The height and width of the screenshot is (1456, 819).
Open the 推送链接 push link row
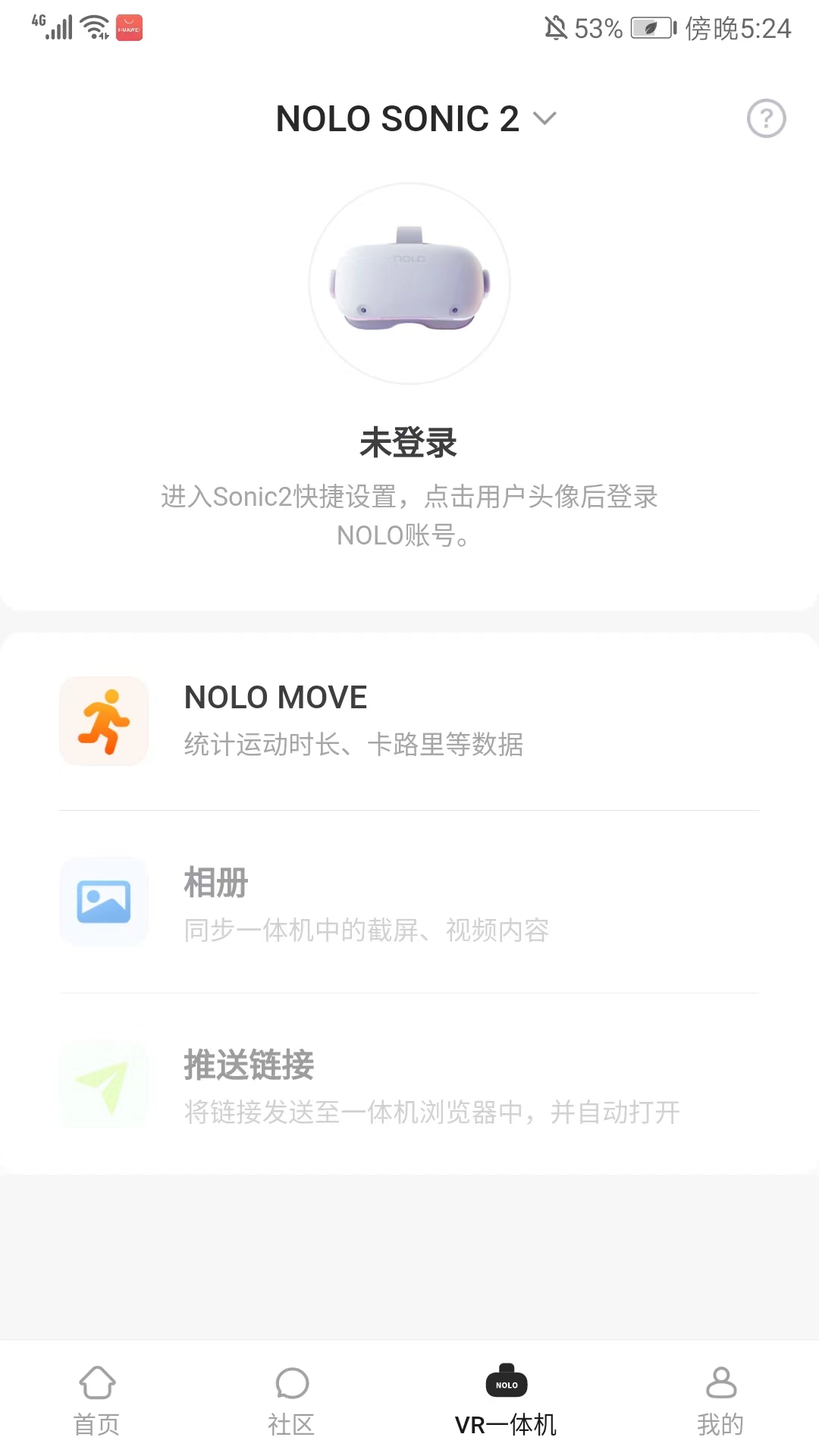tap(409, 1084)
